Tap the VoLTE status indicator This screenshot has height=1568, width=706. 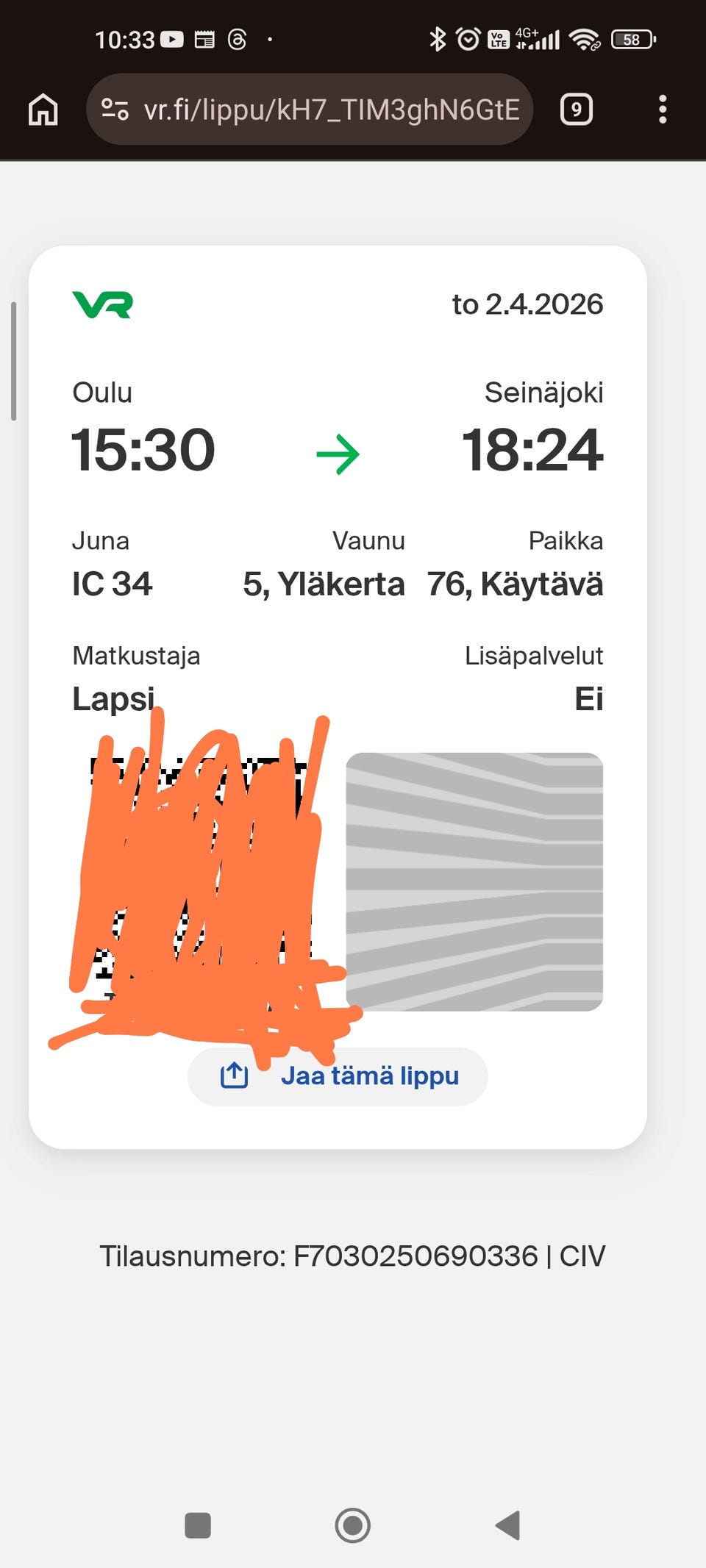(499, 39)
